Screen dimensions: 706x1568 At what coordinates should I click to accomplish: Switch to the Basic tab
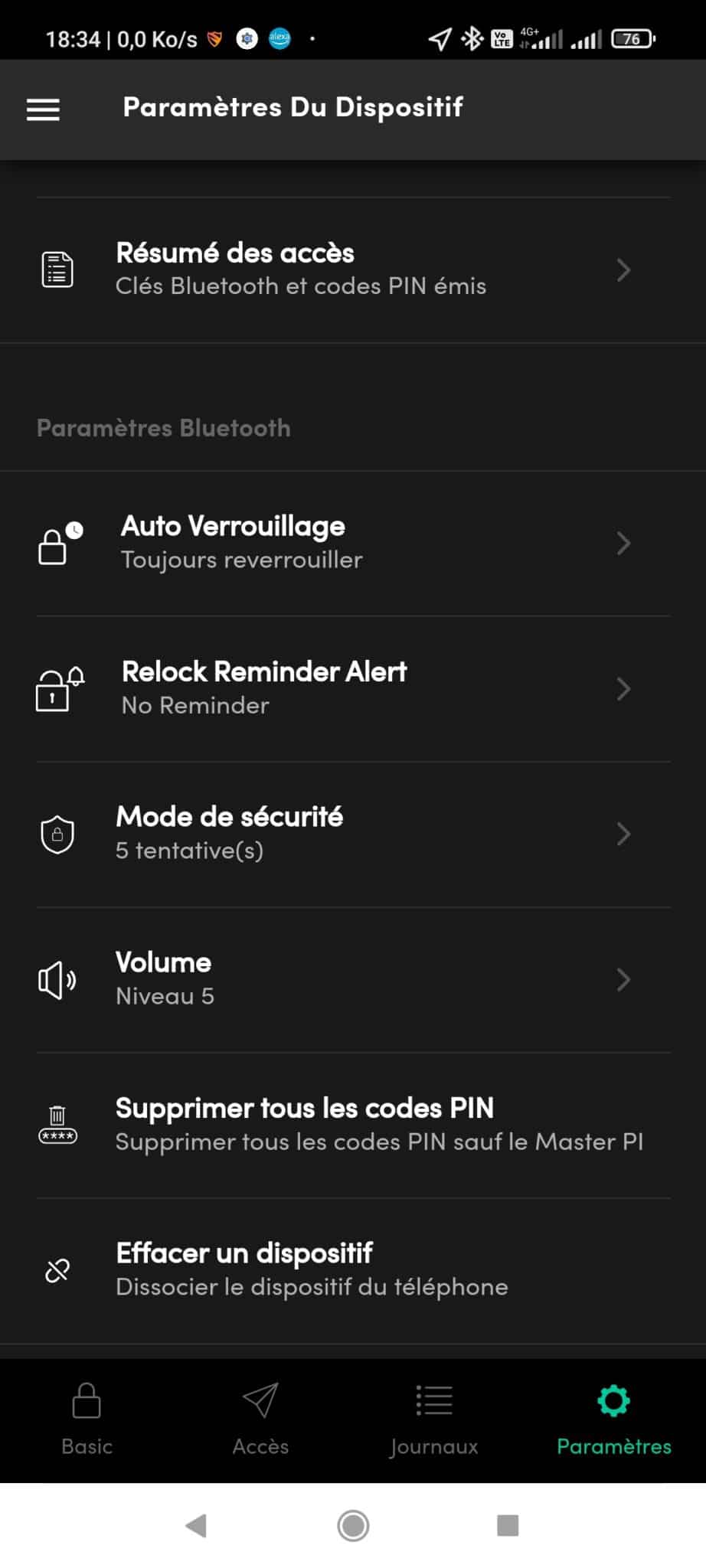coord(87,1420)
